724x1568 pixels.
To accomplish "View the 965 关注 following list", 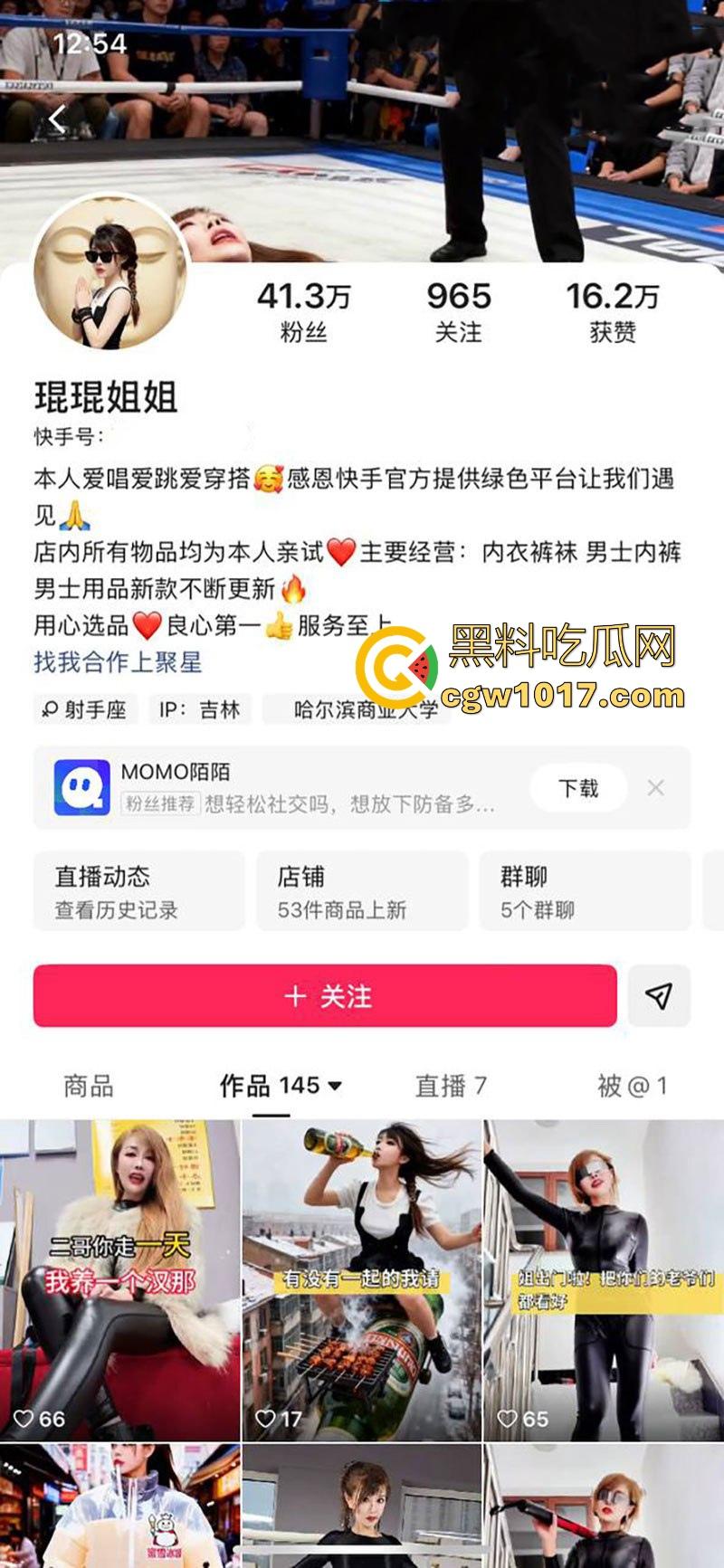I will click(x=458, y=311).
